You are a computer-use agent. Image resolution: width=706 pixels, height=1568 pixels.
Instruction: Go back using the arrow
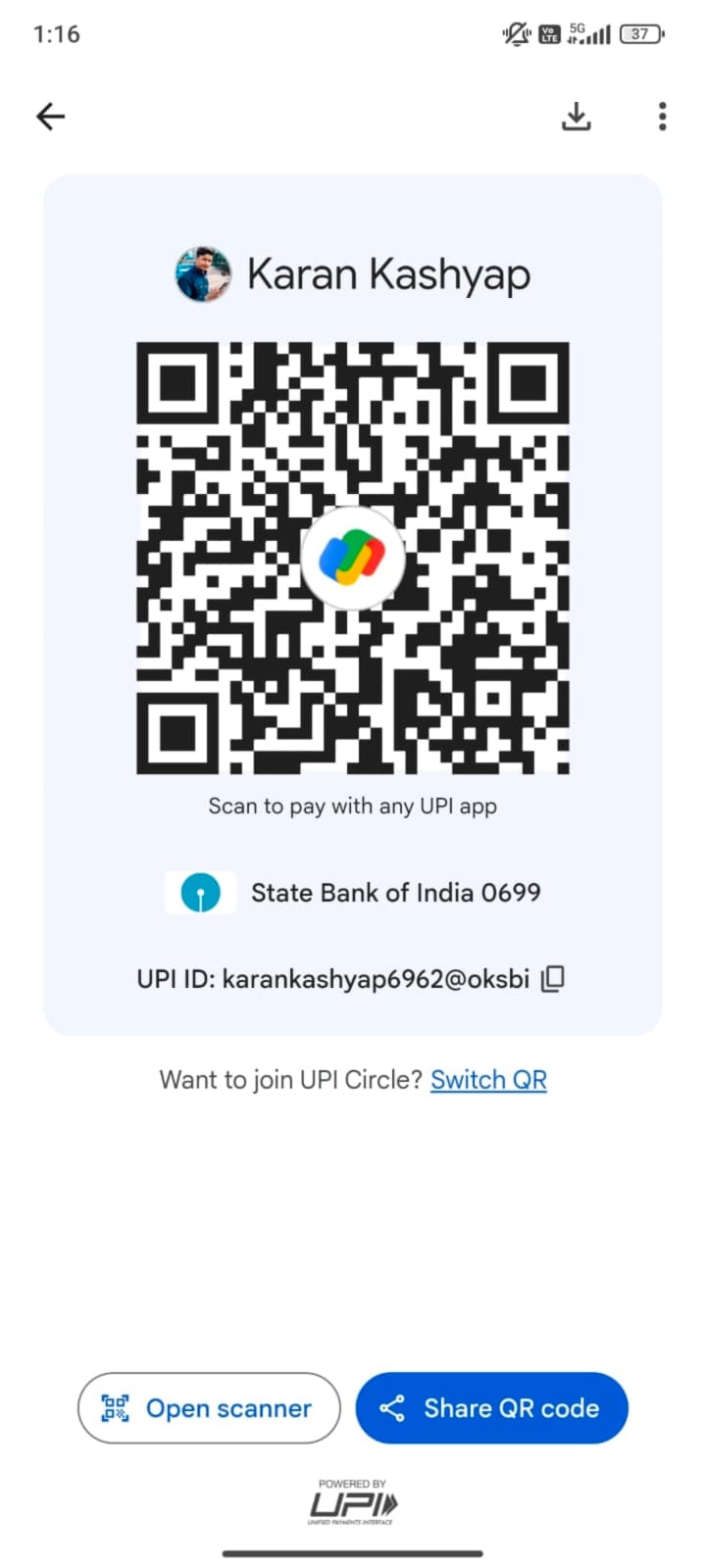click(x=50, y=117)
